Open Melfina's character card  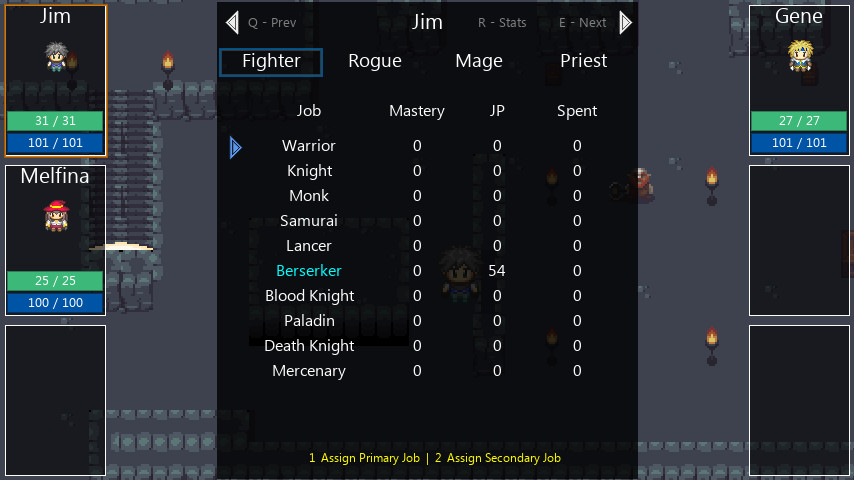55,240
